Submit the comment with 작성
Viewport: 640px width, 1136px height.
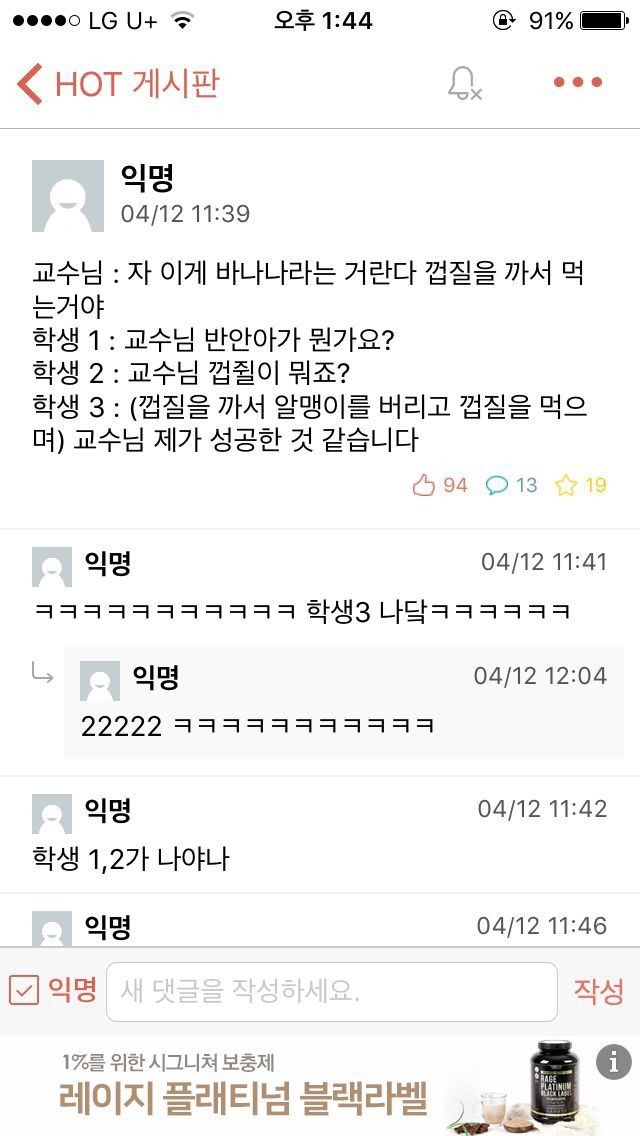(598, 991)
